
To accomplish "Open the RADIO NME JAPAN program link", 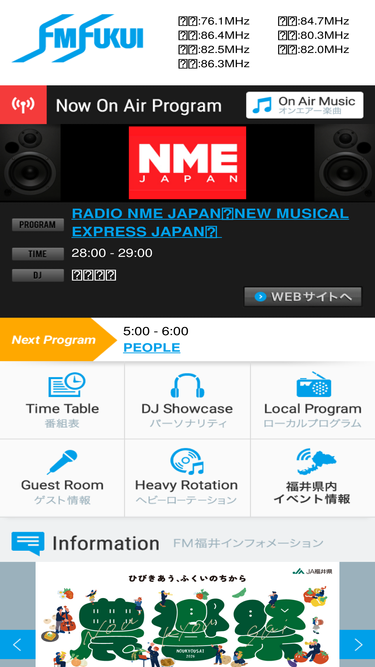I will [210, 222].
